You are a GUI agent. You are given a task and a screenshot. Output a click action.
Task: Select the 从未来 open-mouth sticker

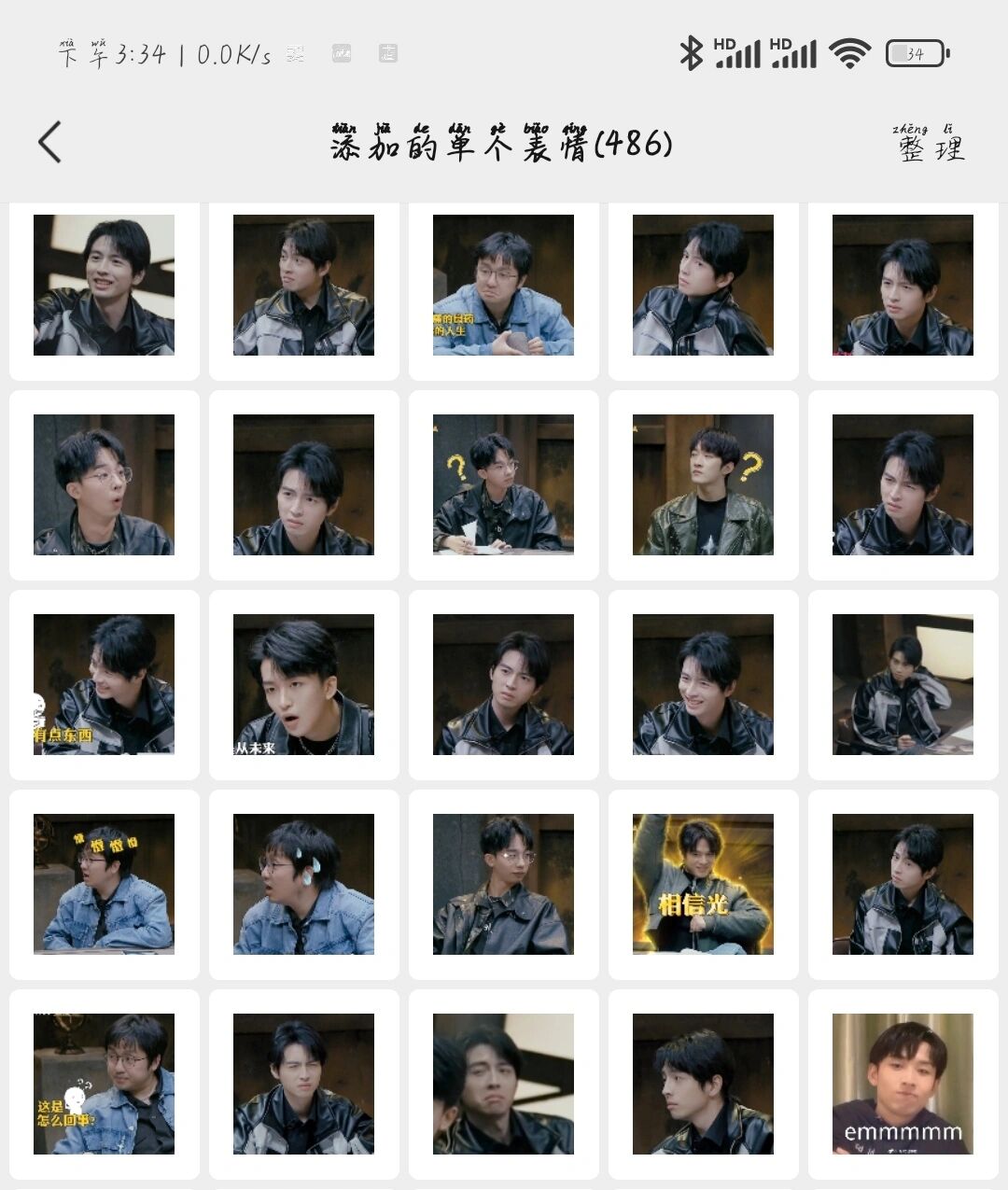[303, 684]
